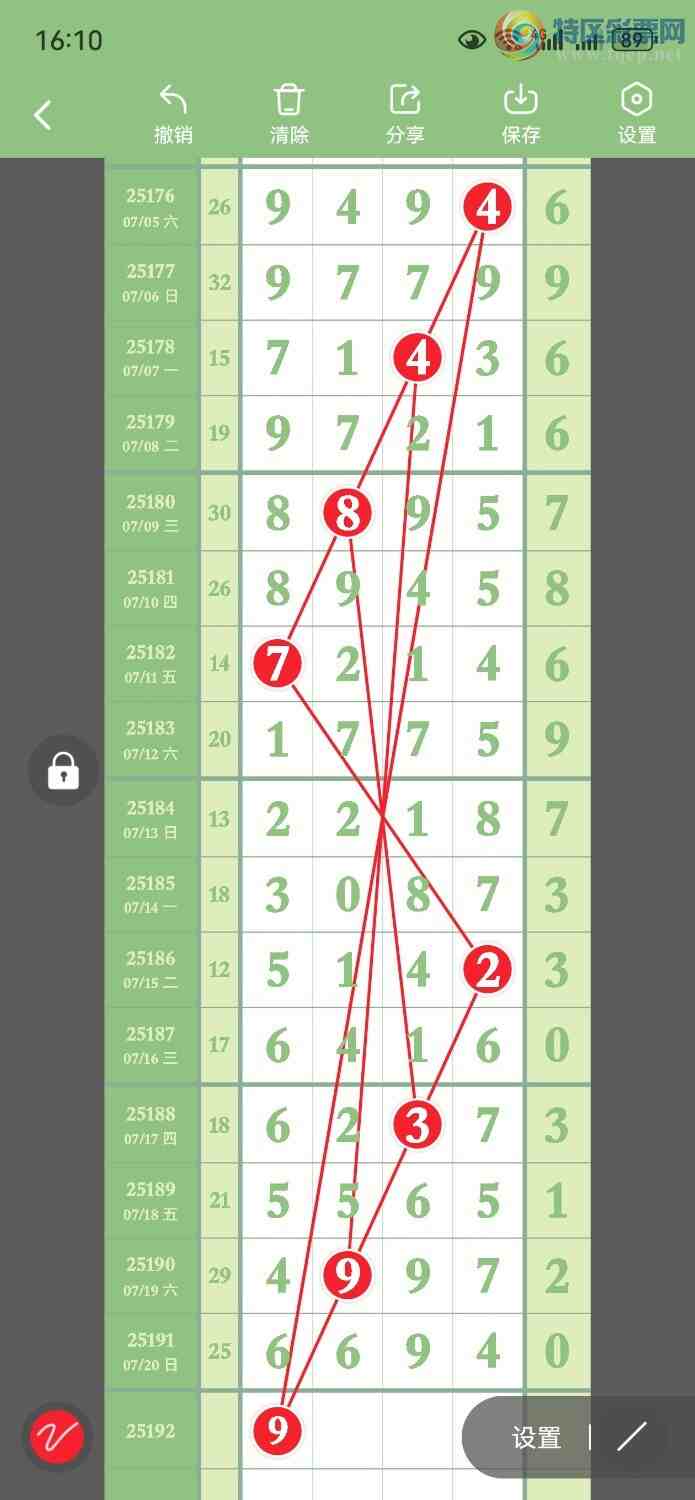Toggle the lock button on the left
The height and width of the screenshot is (1500, 695).
click(63, 770)
